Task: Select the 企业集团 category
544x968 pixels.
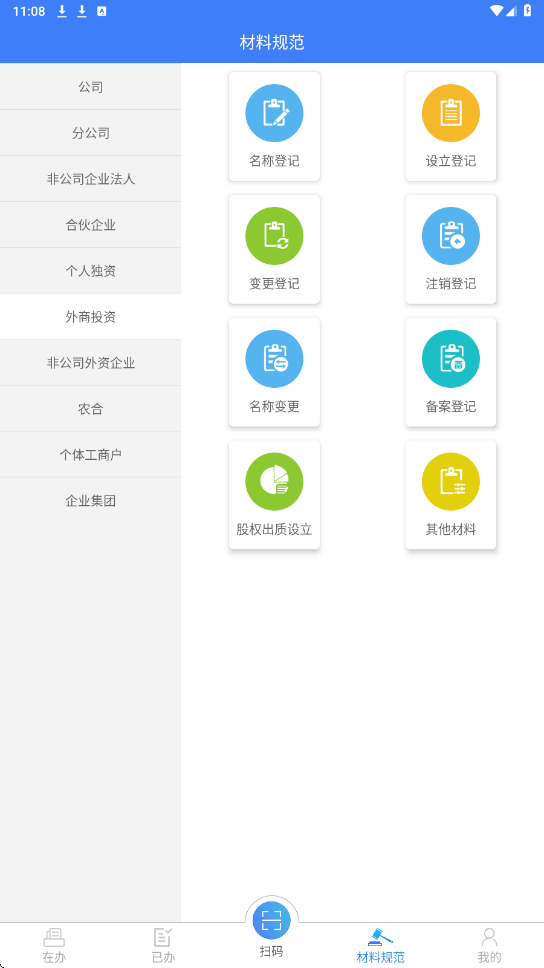Action: pyautogui.click(x=90, y=501)
